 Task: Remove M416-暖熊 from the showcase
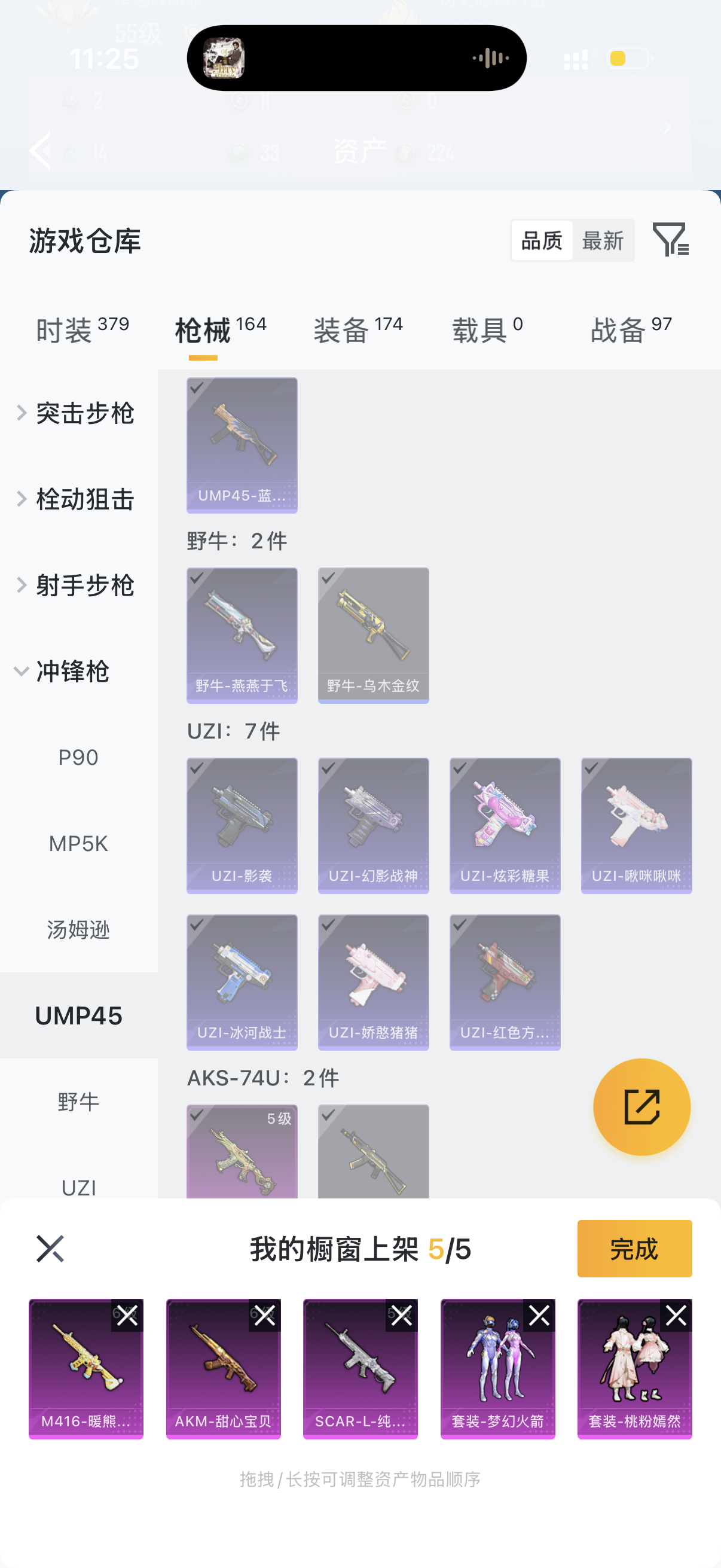pos(127,1316)
